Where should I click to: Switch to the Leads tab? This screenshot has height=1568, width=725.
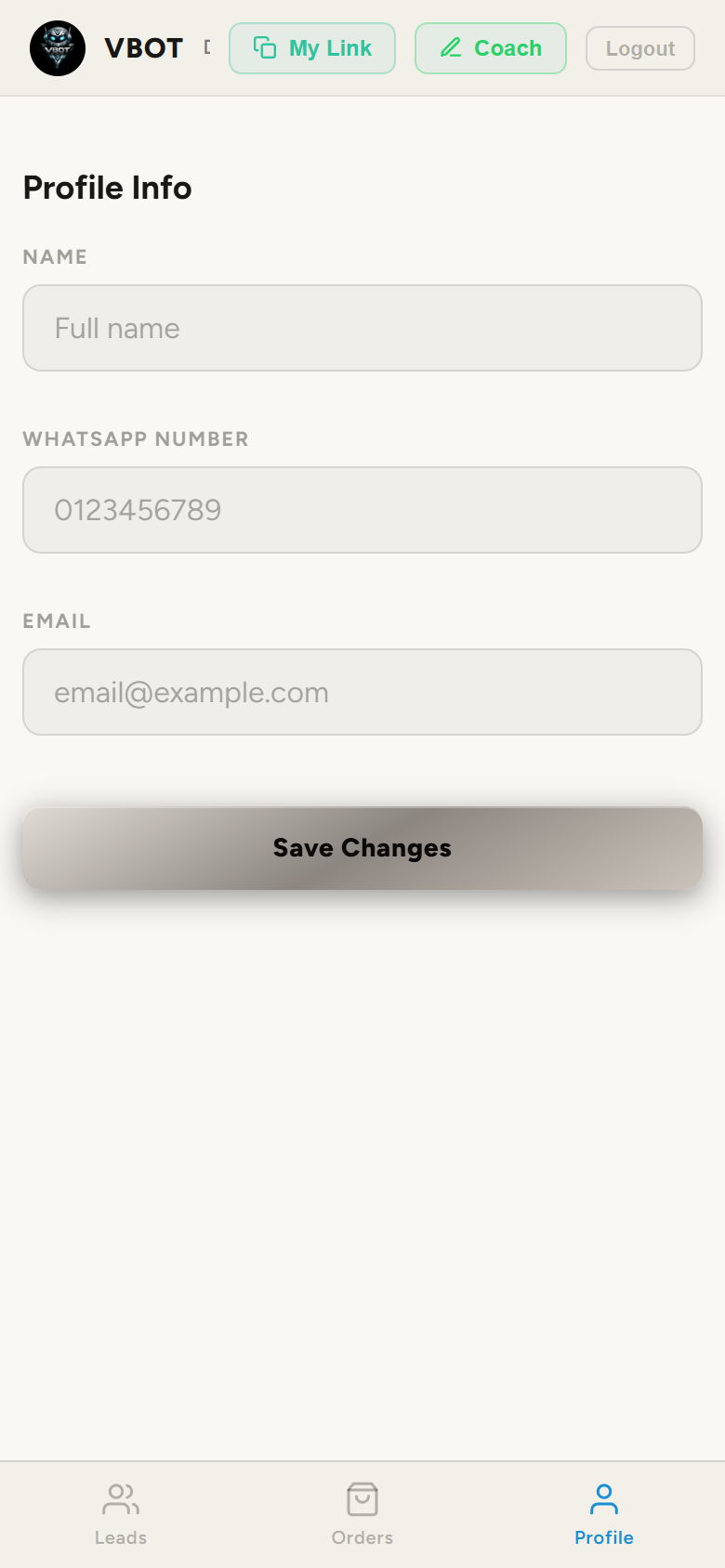(x=121, y=1514)
